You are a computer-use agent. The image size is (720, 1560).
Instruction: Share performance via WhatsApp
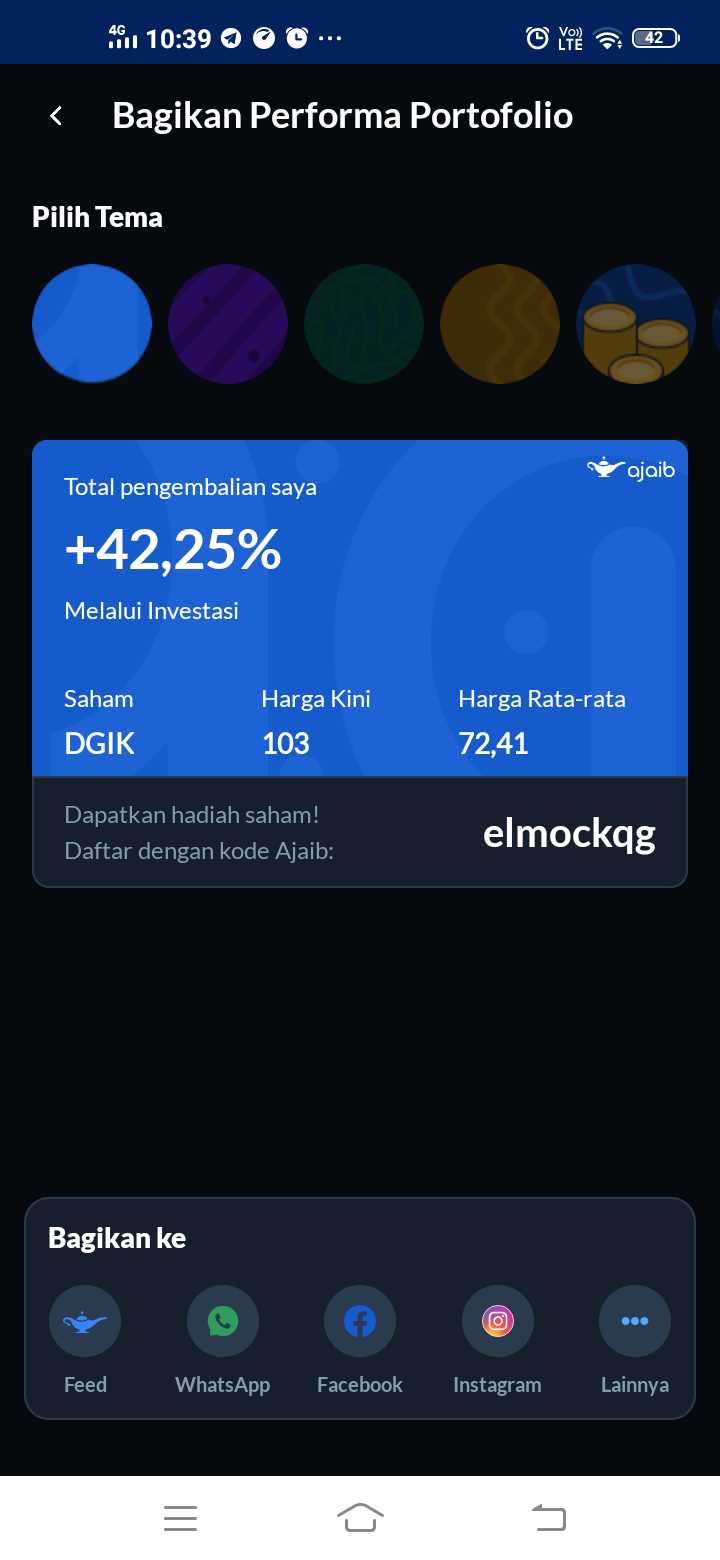(223, 1322)
